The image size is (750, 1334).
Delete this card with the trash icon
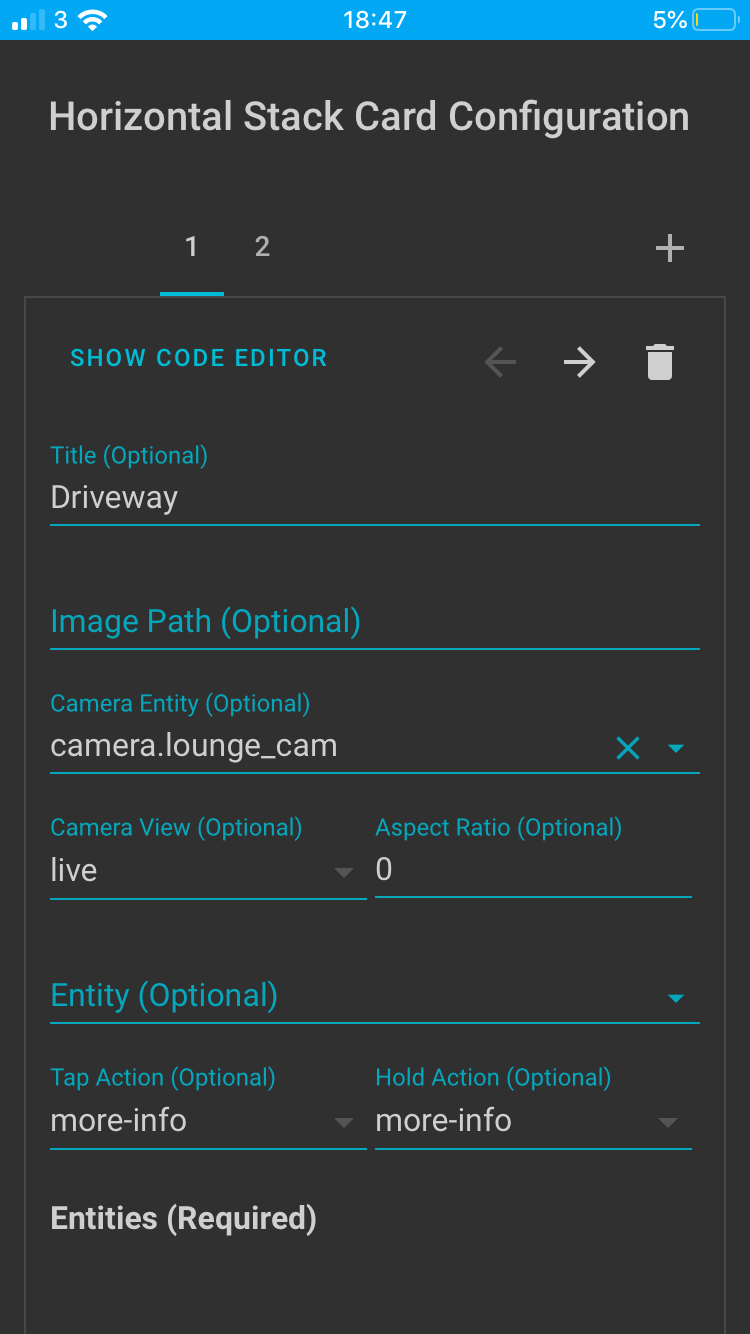point(660,362)
